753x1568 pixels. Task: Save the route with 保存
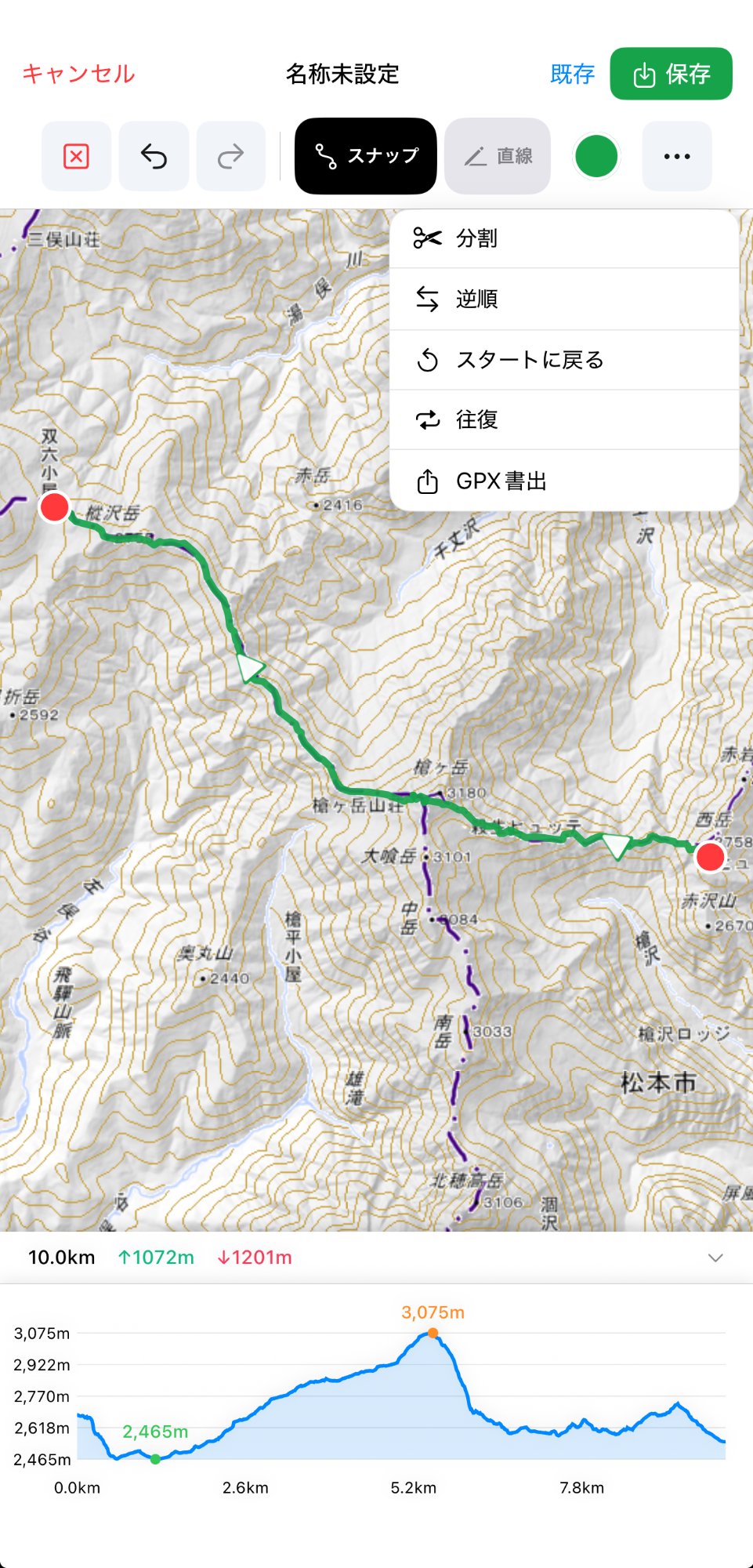tap(671, 74)
